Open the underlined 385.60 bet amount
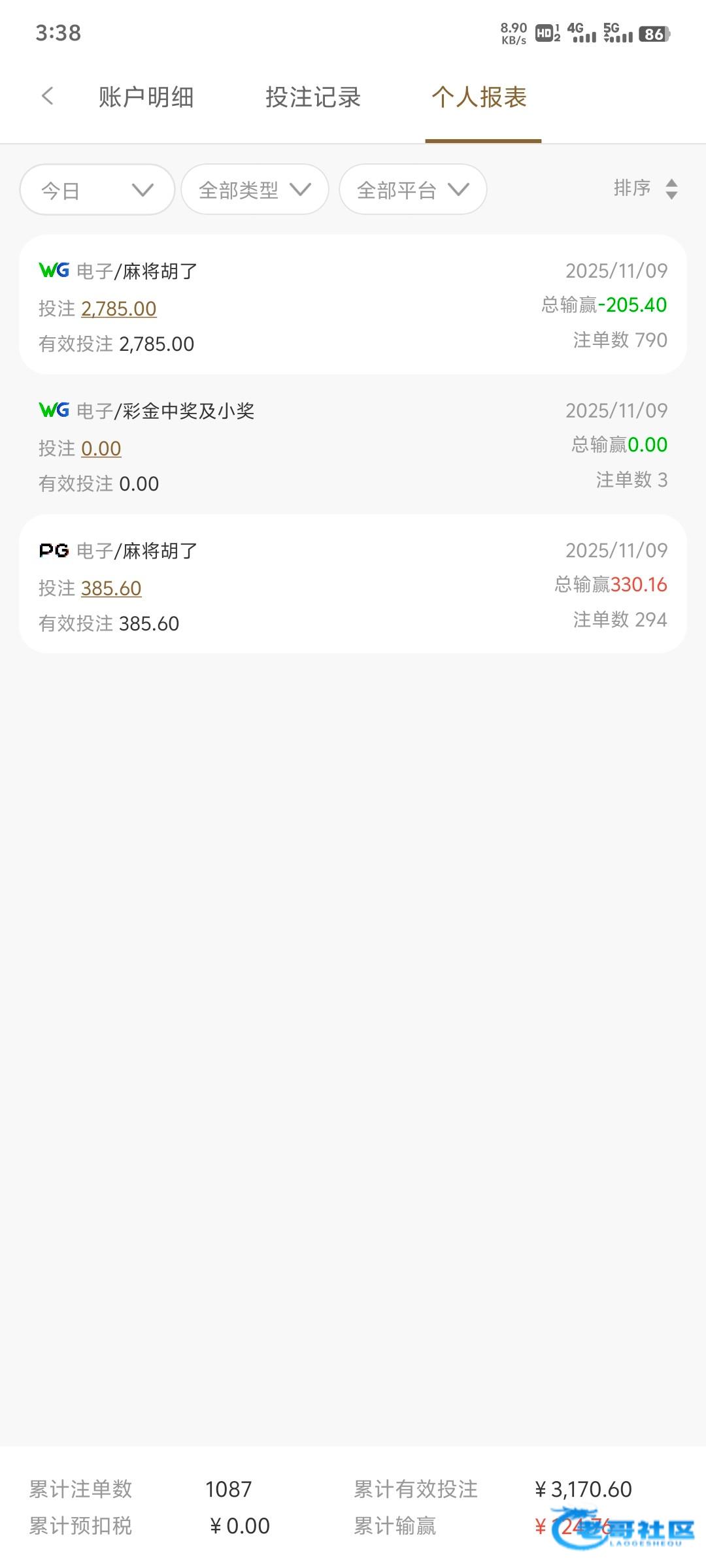This screenshot has width=706, height=1568. click(x=111, y=588)
